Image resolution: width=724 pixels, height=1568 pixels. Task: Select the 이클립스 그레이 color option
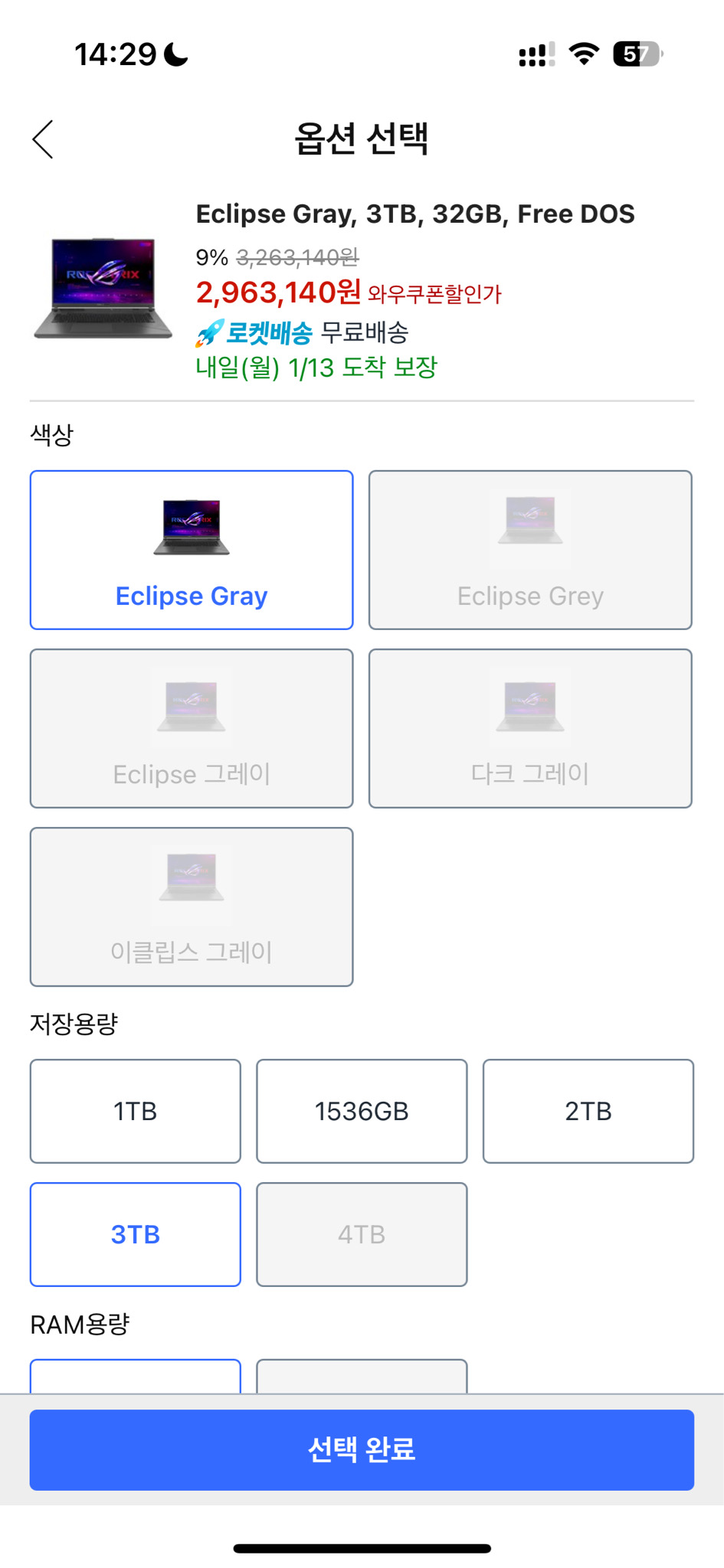click(191, 907)
